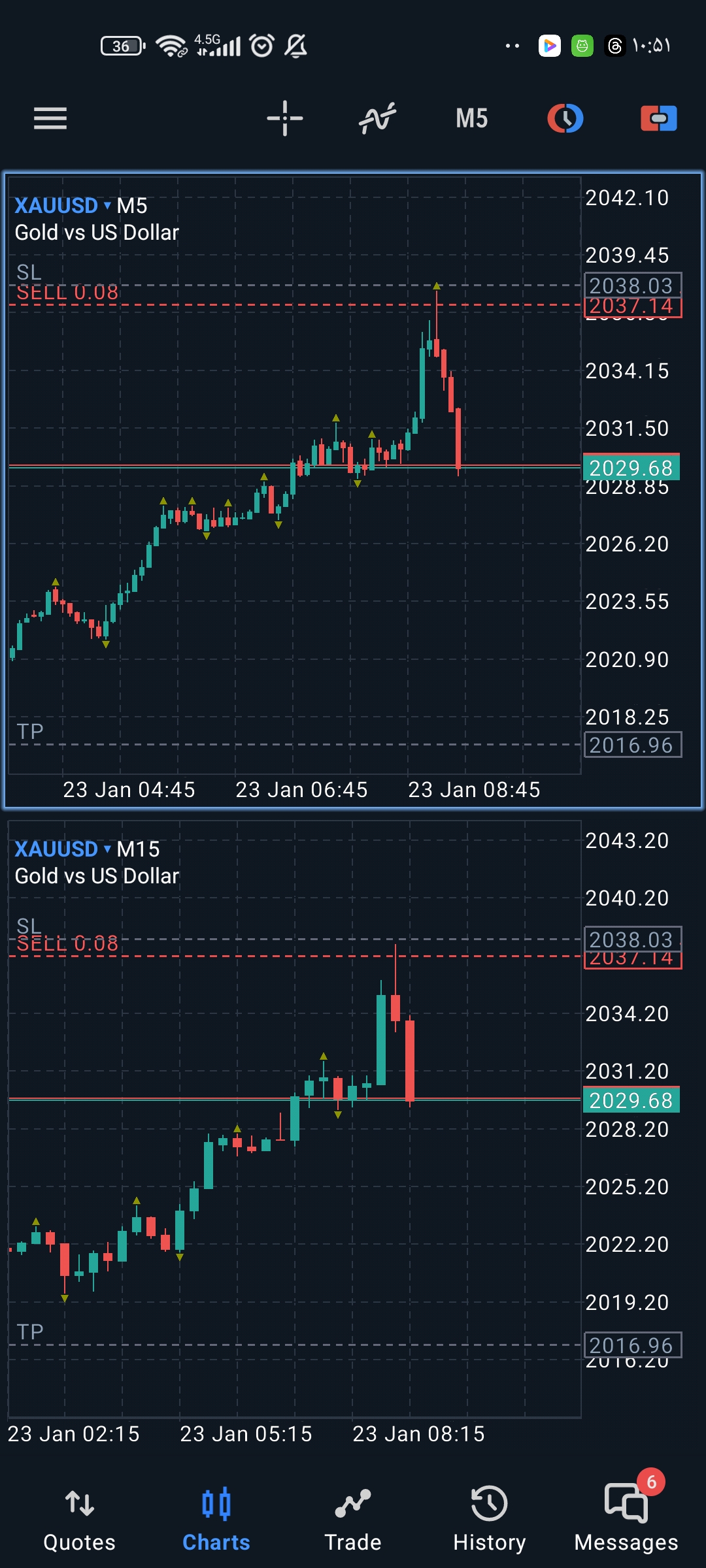Open XAUUSD symbol dropdown on M15 chart
The image size is (706, 1568).
[x=63, y=849]
